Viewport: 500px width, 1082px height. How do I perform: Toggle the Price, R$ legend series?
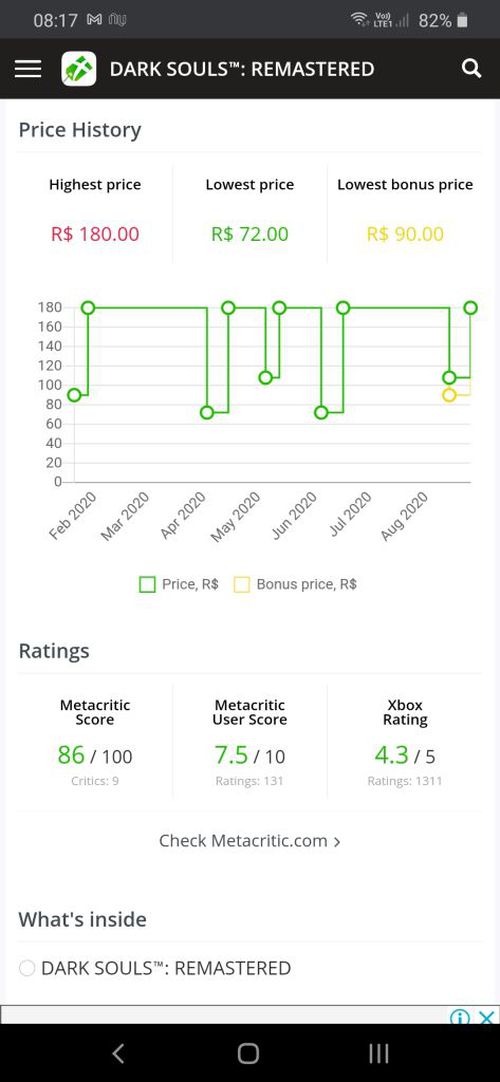point(179,584)
